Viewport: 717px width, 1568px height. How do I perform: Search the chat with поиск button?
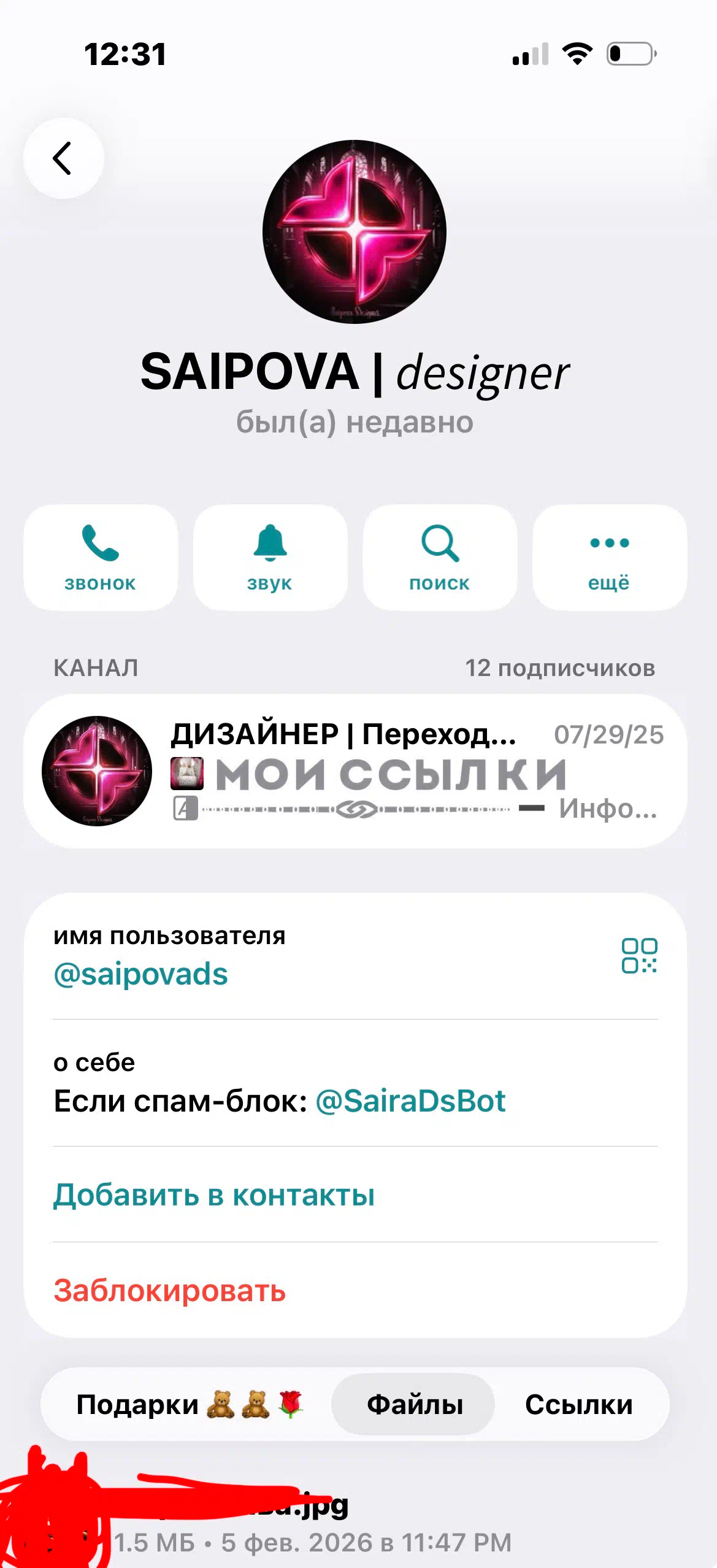tap(440, 557)
